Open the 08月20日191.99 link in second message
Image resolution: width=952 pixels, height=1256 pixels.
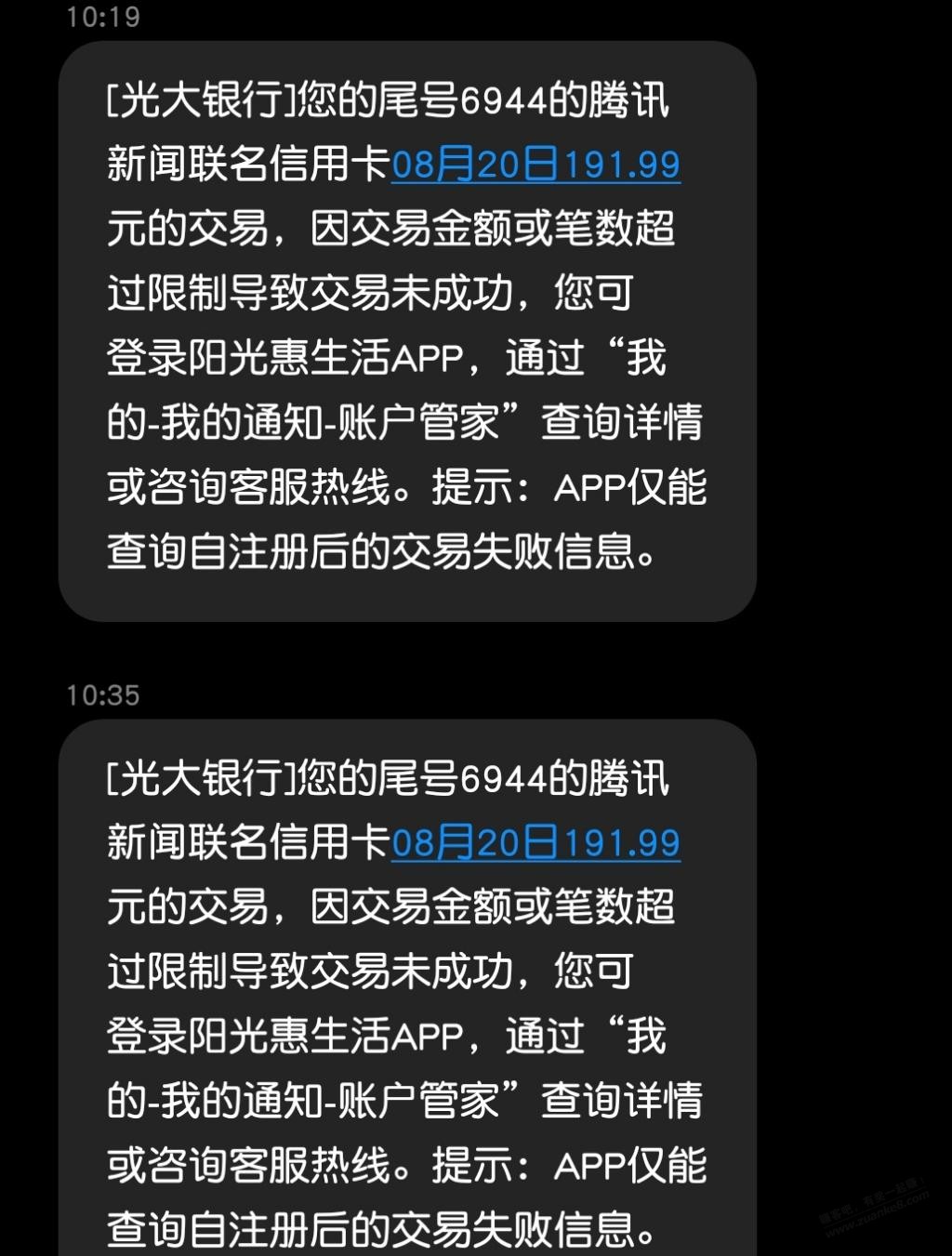(537, 845)
